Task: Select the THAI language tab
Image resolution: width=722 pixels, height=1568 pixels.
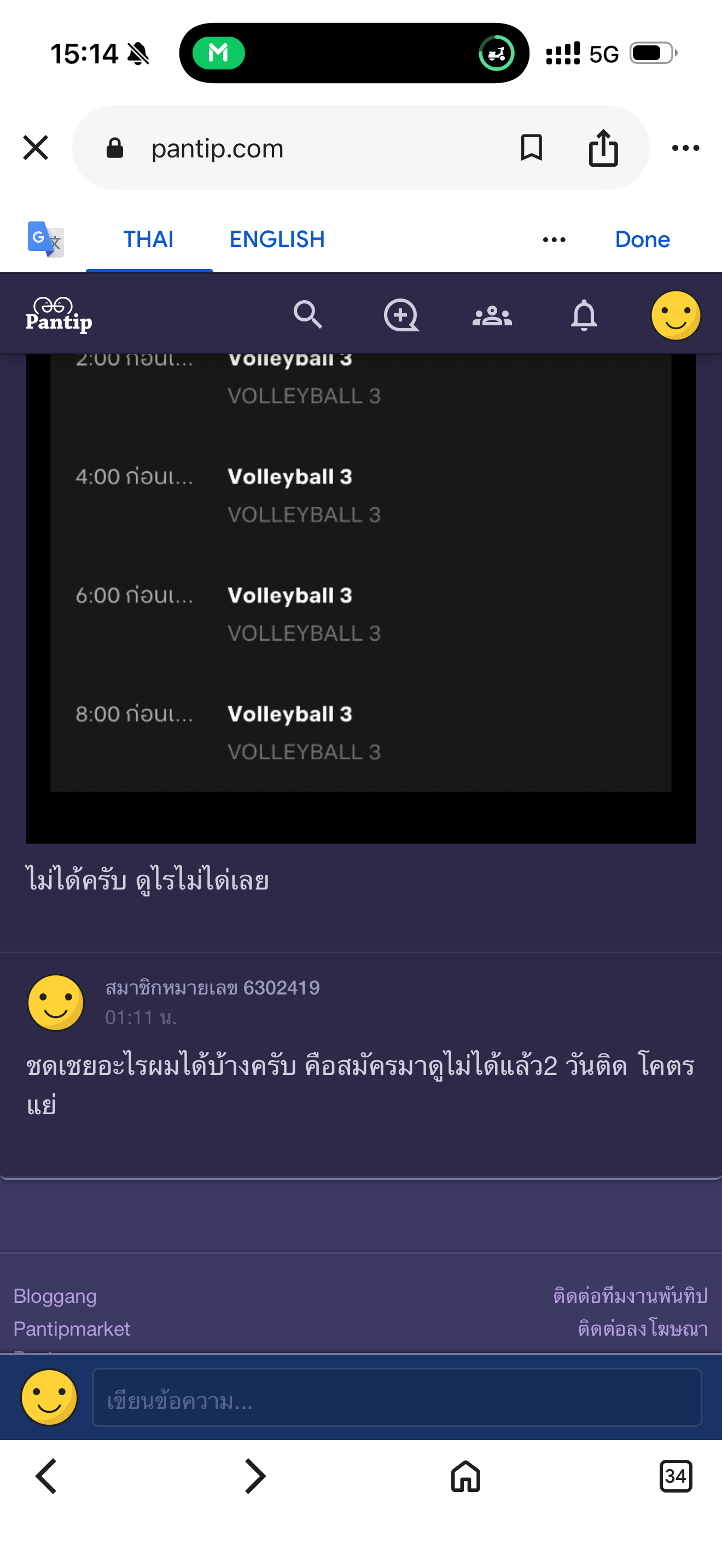Action: pyautogui.click(x=149, y=239)
